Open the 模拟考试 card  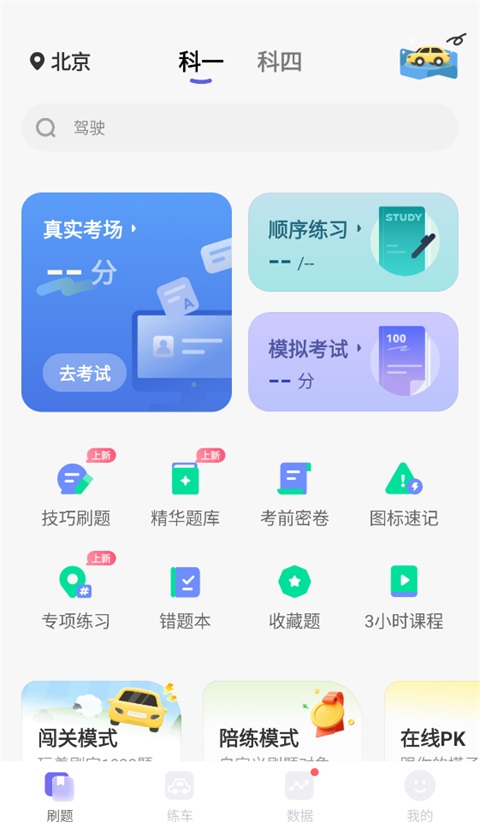(x=353, y=361)
